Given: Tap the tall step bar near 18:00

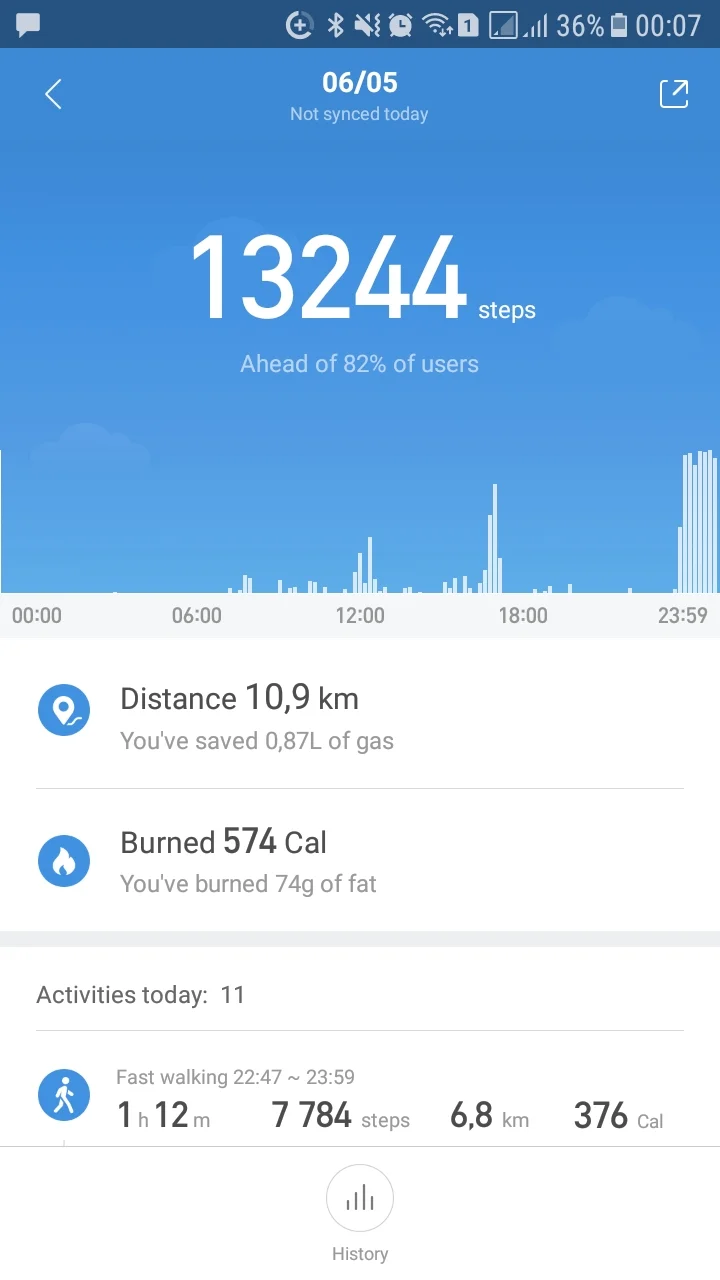Looking at the screenshot, I should (x=494, y=540).
